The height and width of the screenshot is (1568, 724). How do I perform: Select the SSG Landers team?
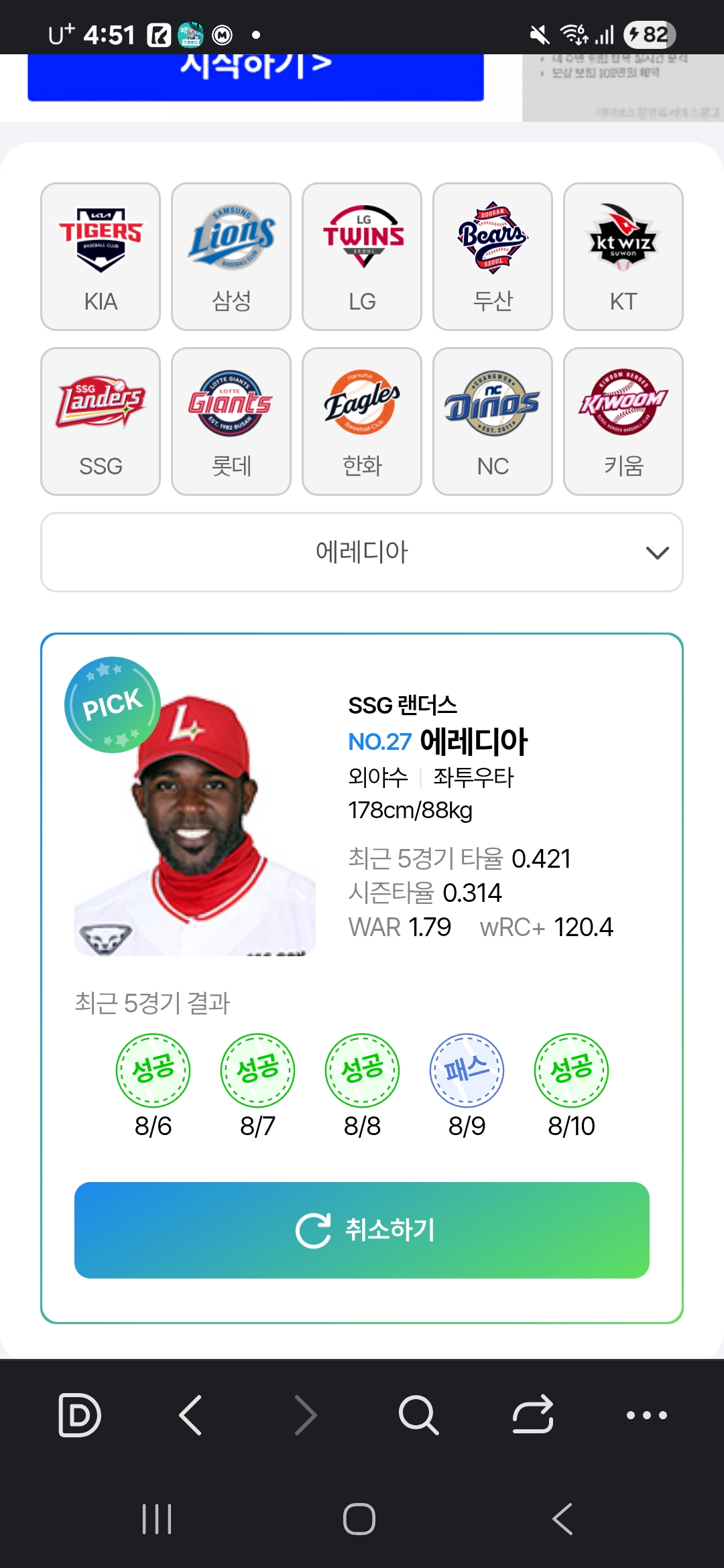(x=101, y=421)
